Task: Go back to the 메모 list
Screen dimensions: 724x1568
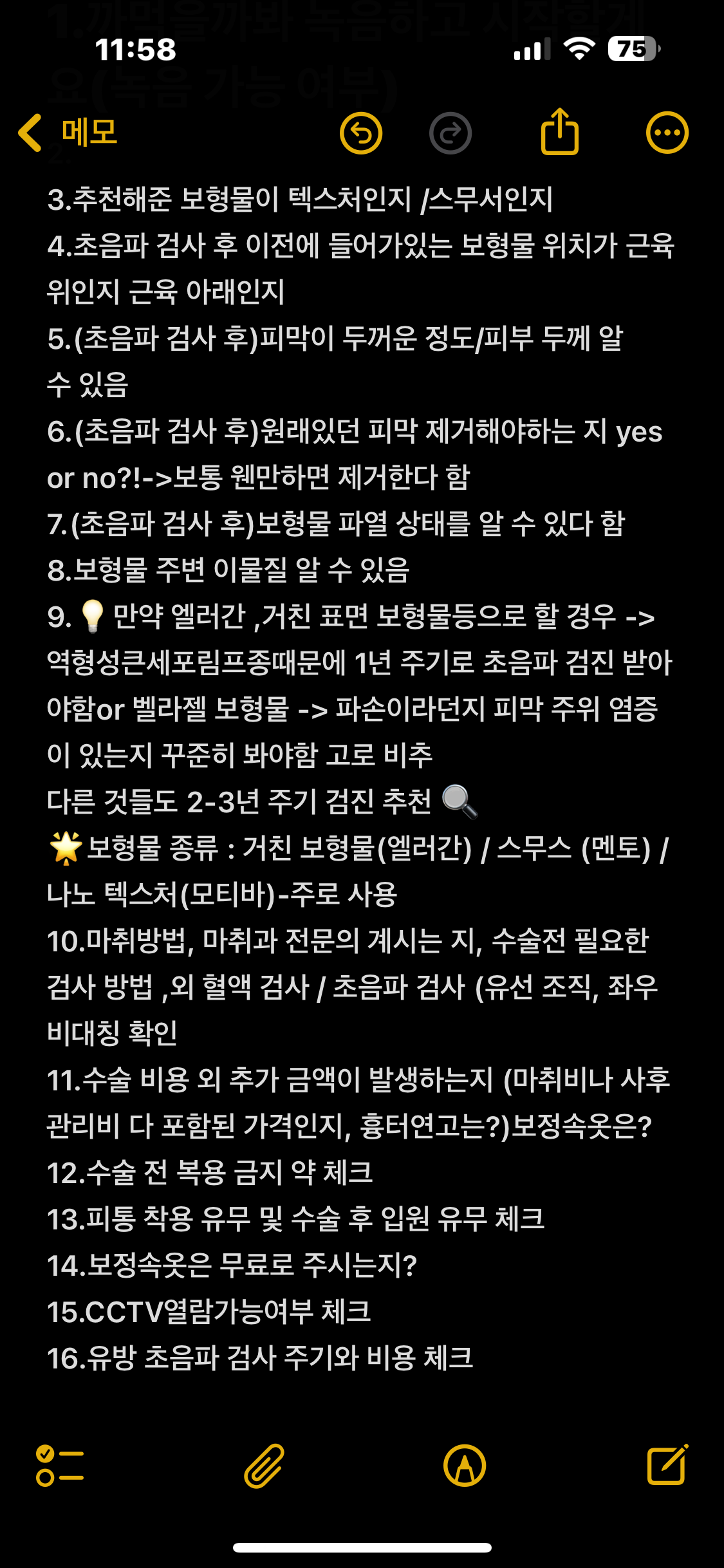Action: pyautogui.click(x=68, y=133)
